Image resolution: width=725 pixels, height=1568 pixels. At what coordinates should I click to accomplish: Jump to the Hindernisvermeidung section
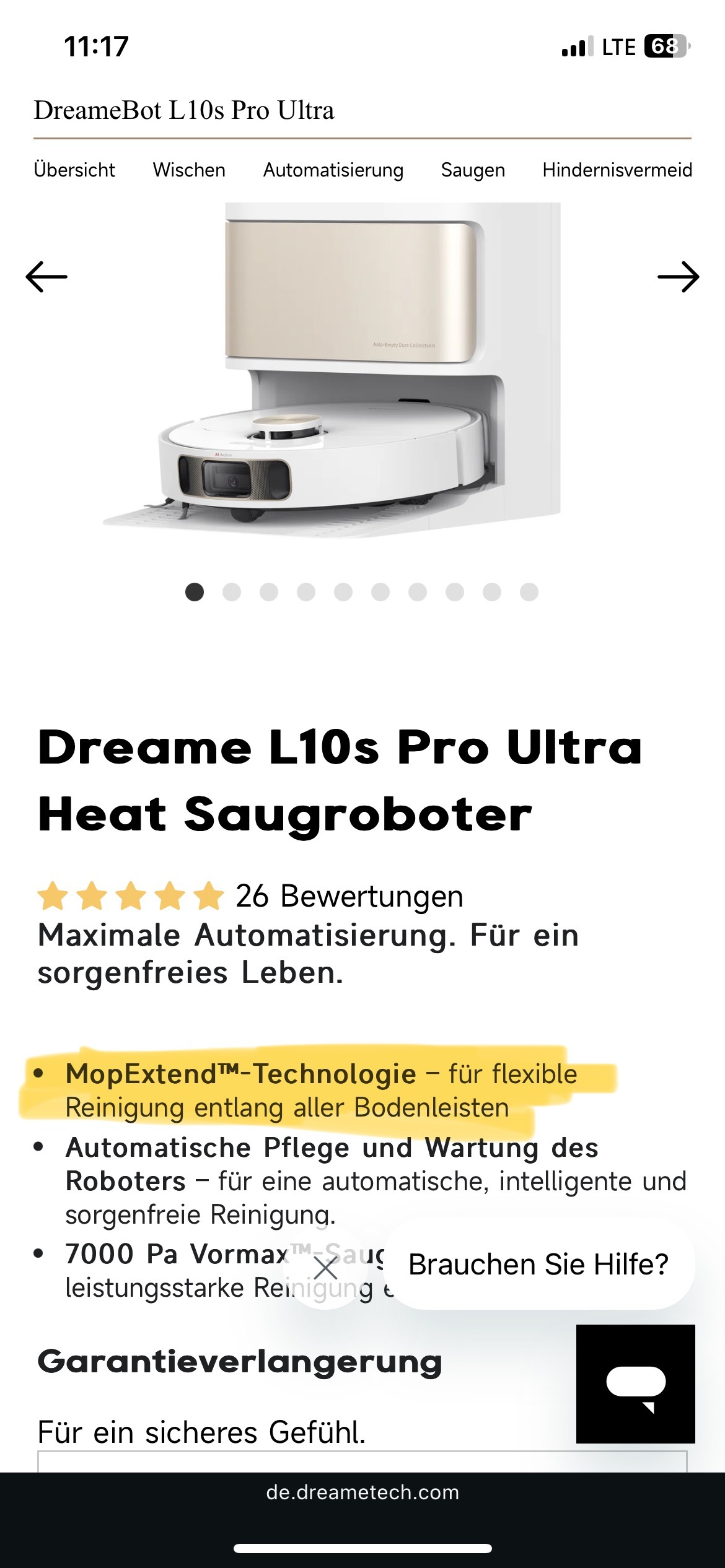(x=617, y=170)
